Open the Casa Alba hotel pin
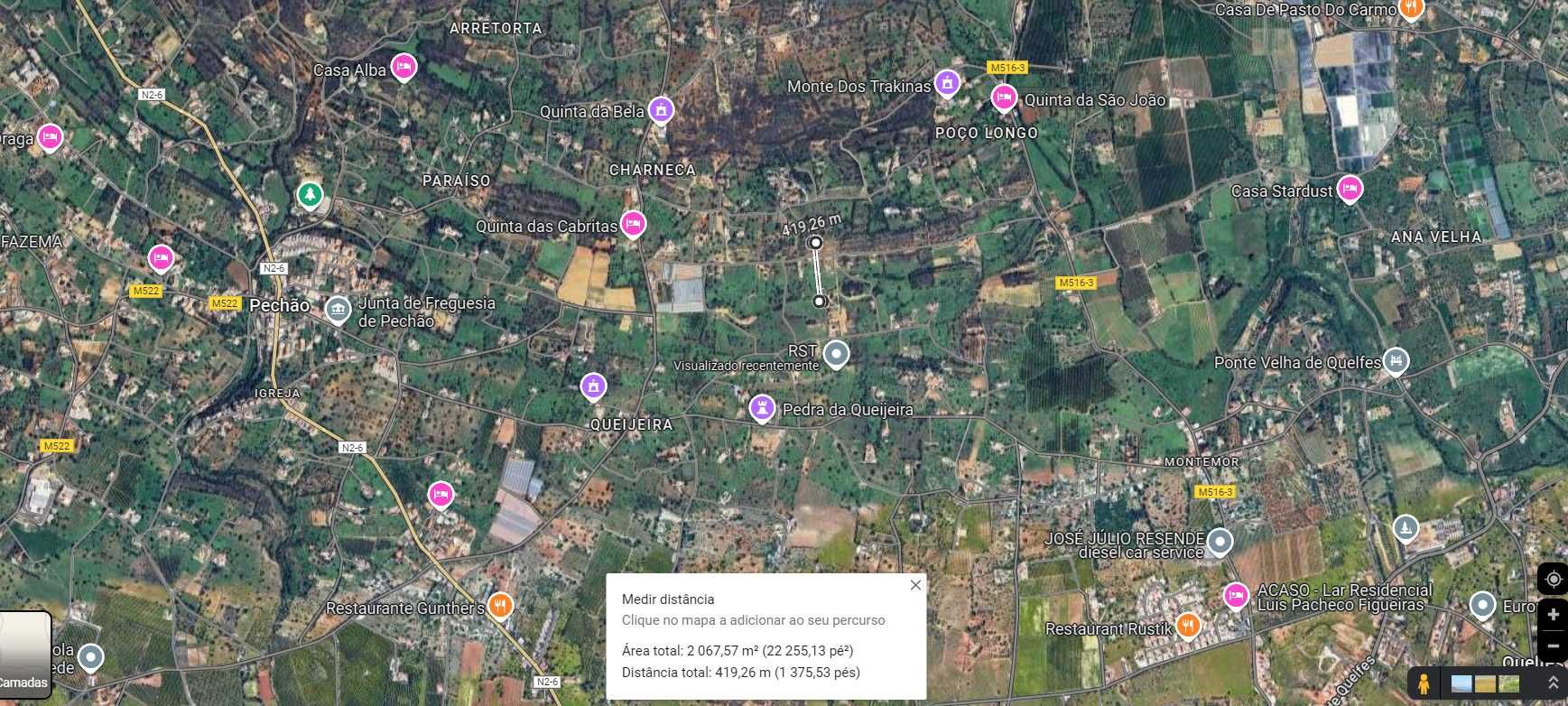Viewport: 1568px width, 706px height. tap(404, 66)
